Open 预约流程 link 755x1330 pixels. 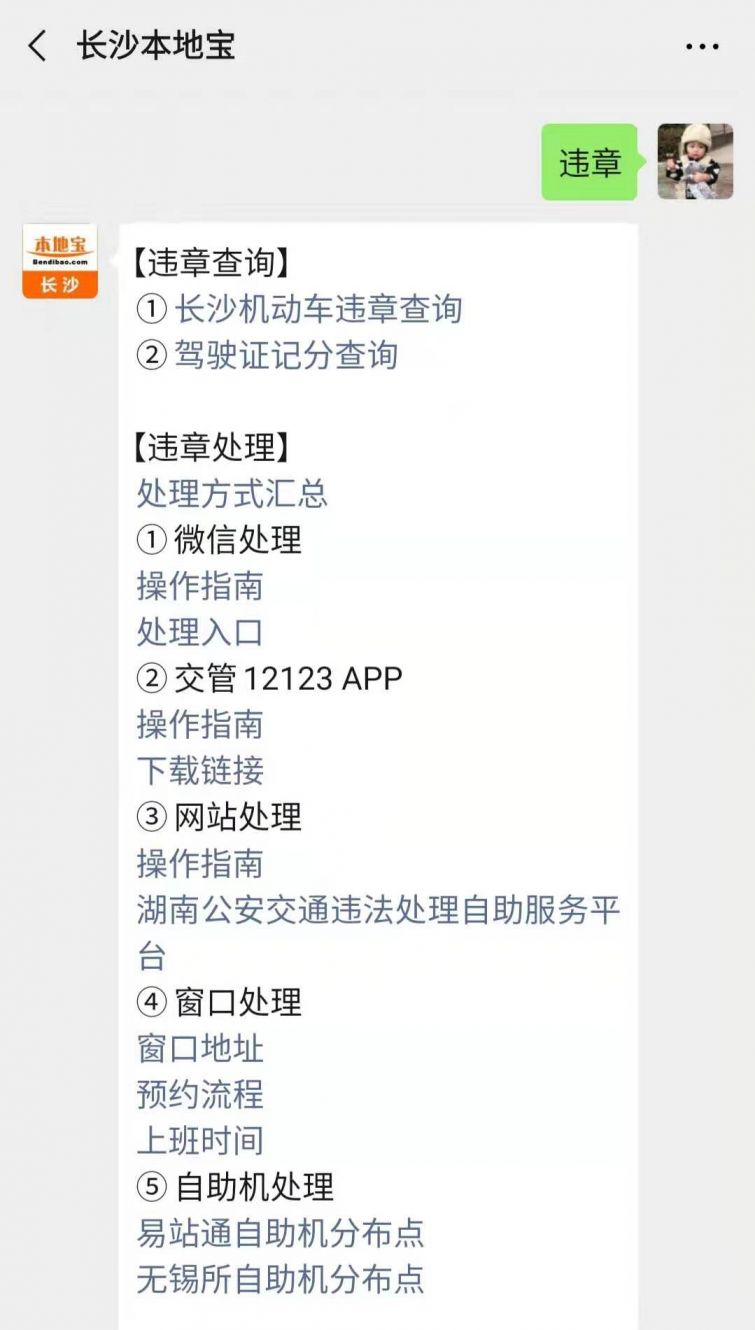200,1094
